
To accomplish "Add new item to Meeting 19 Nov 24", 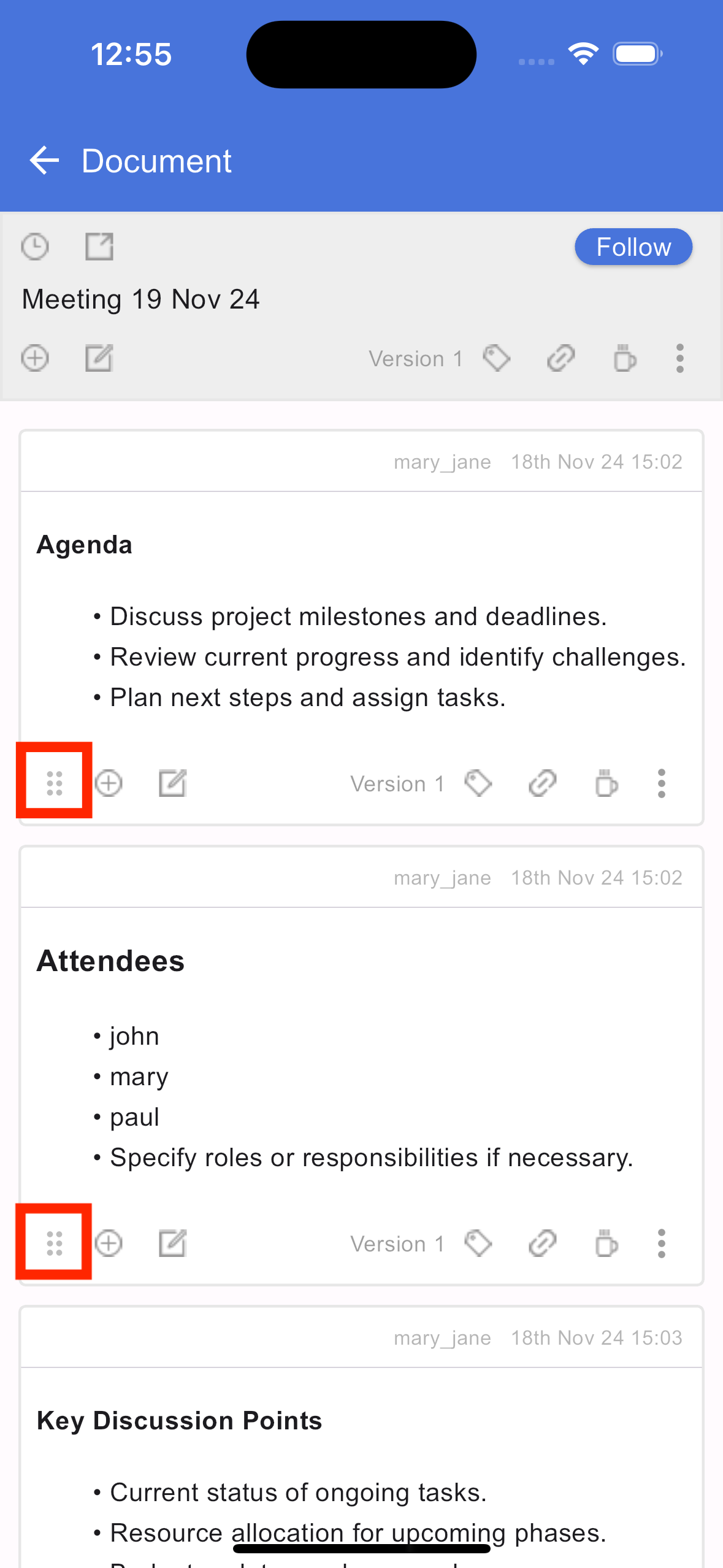I will click(x=35, y=358).
